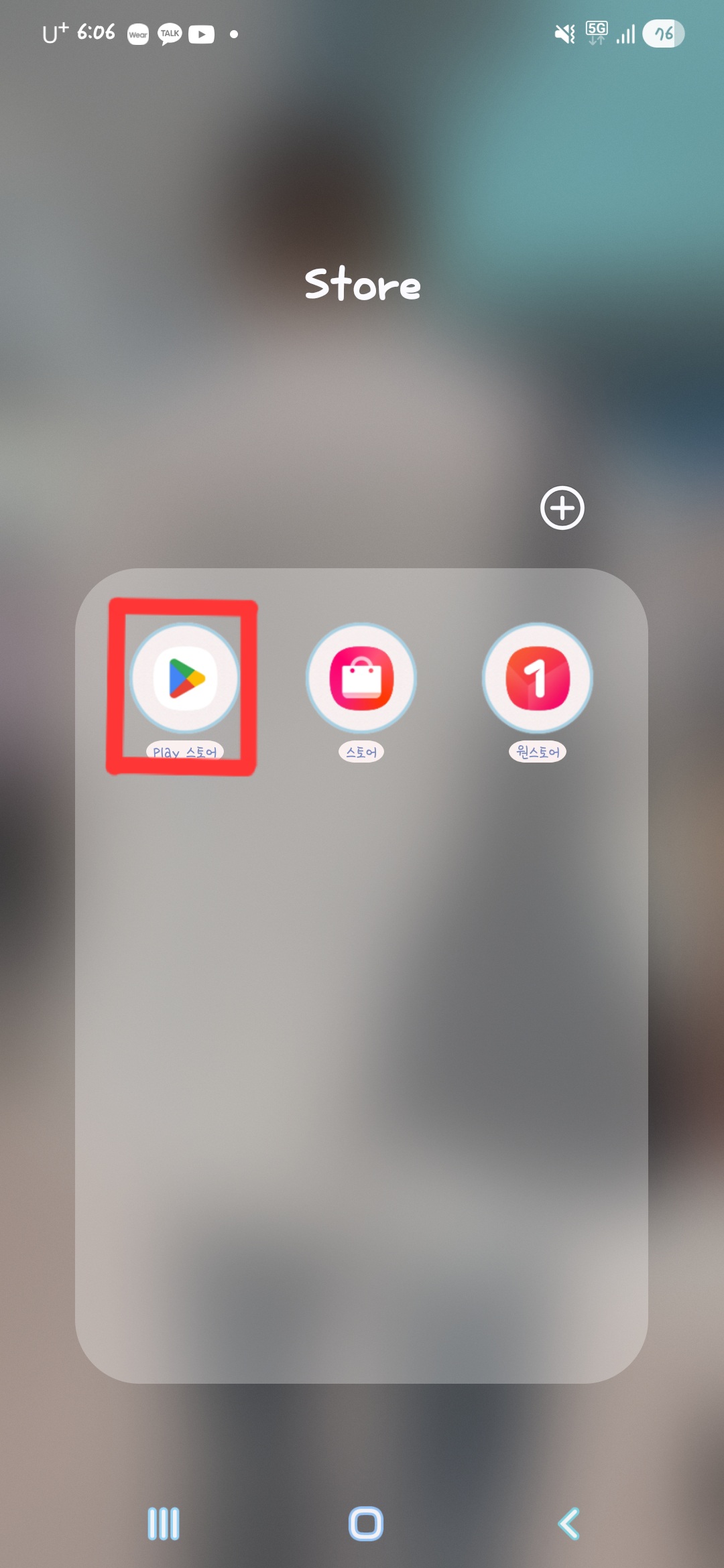Image resolution: width=724 pixels, height=1568 pixels.
Task: Launch the Galaxy 스토어 app
Action: pos(361,678)
